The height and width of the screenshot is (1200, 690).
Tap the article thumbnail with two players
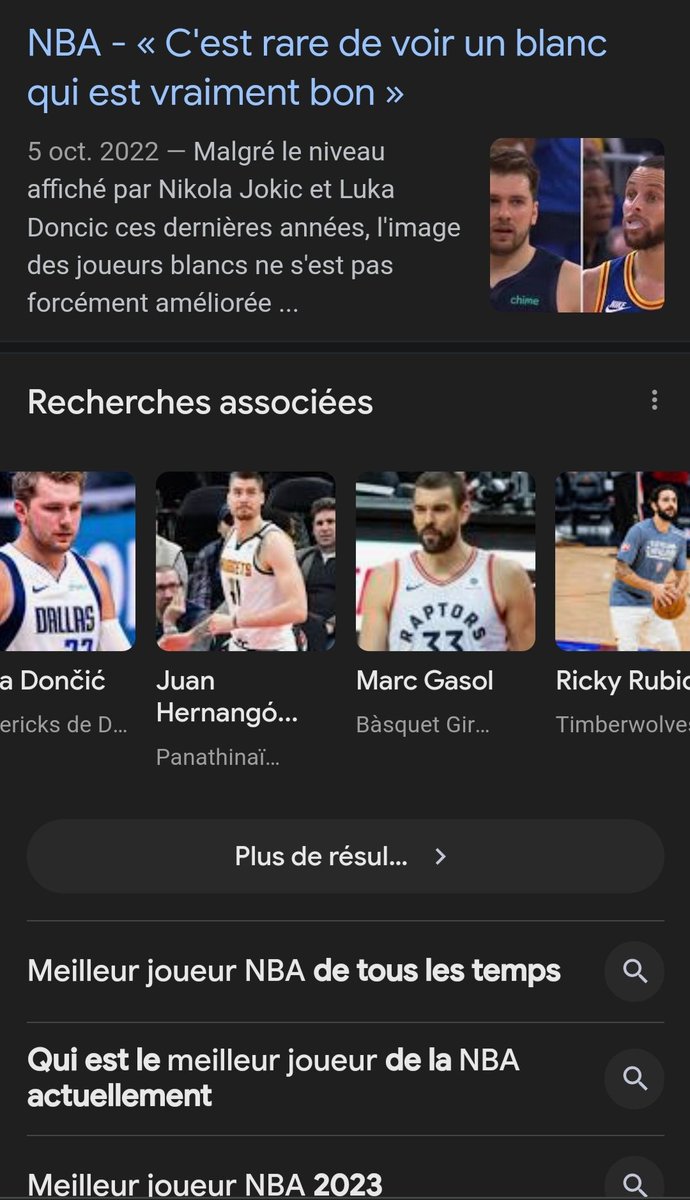point(577,225)
